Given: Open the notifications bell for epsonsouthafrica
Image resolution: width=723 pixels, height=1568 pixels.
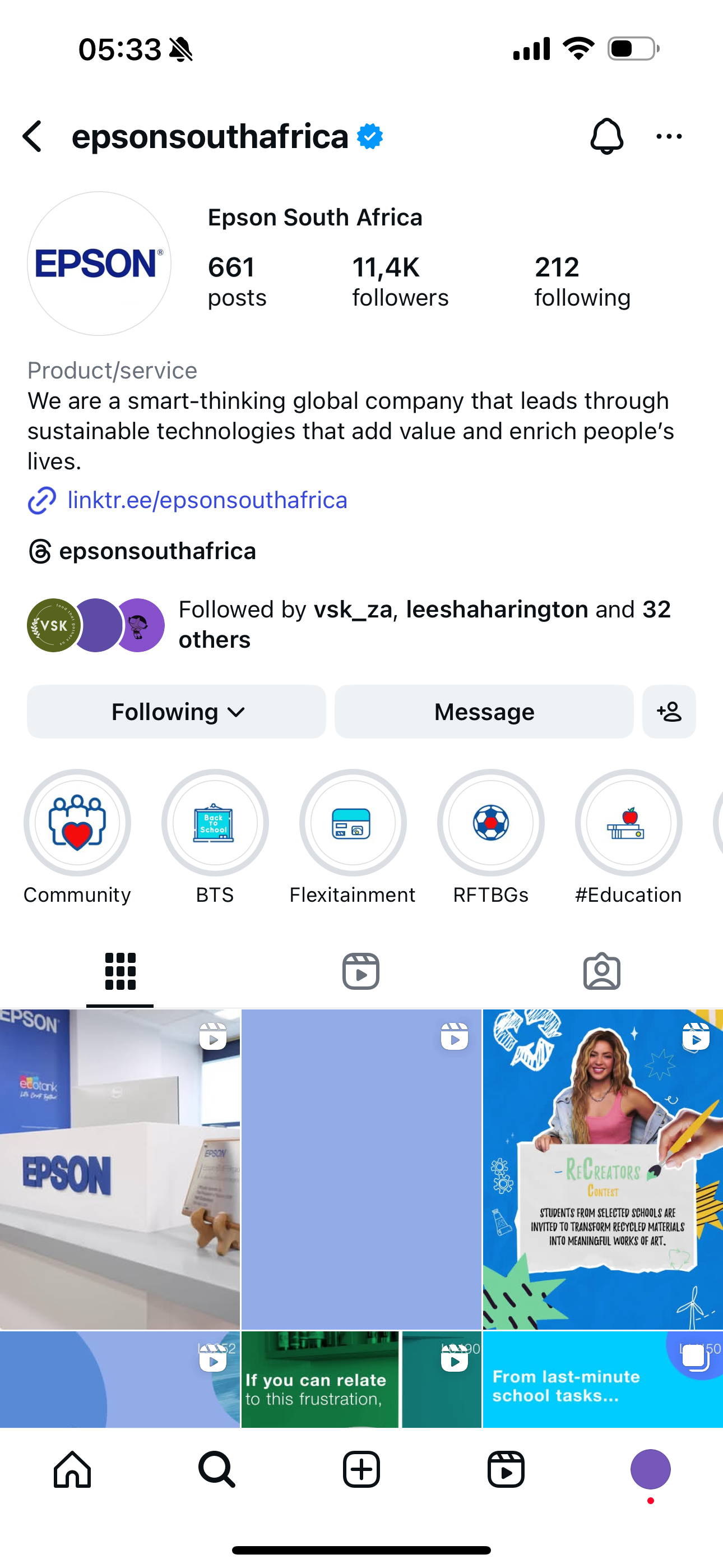Looking at the screenshot, I should pos(606,136).
